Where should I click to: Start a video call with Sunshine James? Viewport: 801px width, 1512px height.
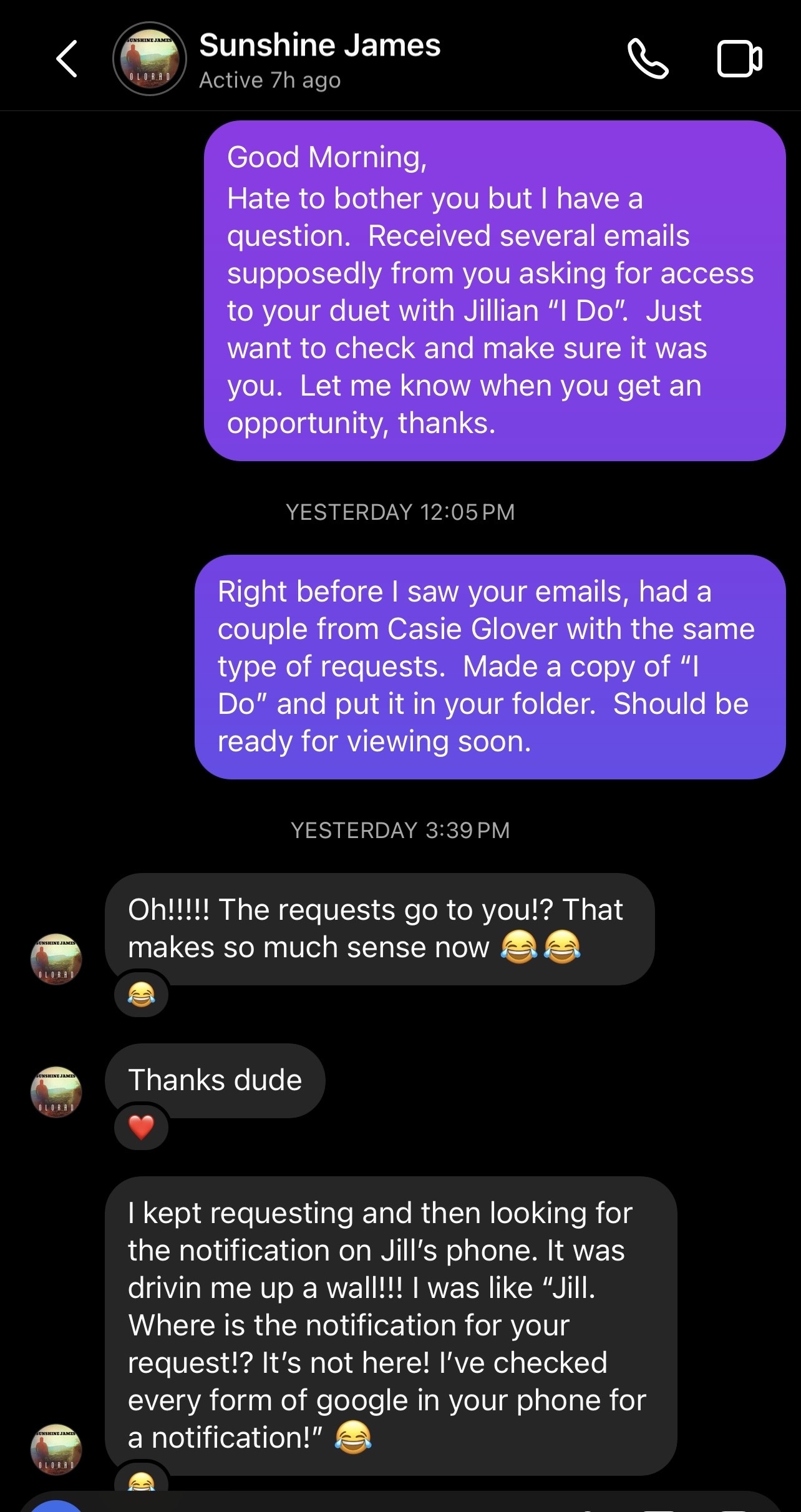click(740, 59)
